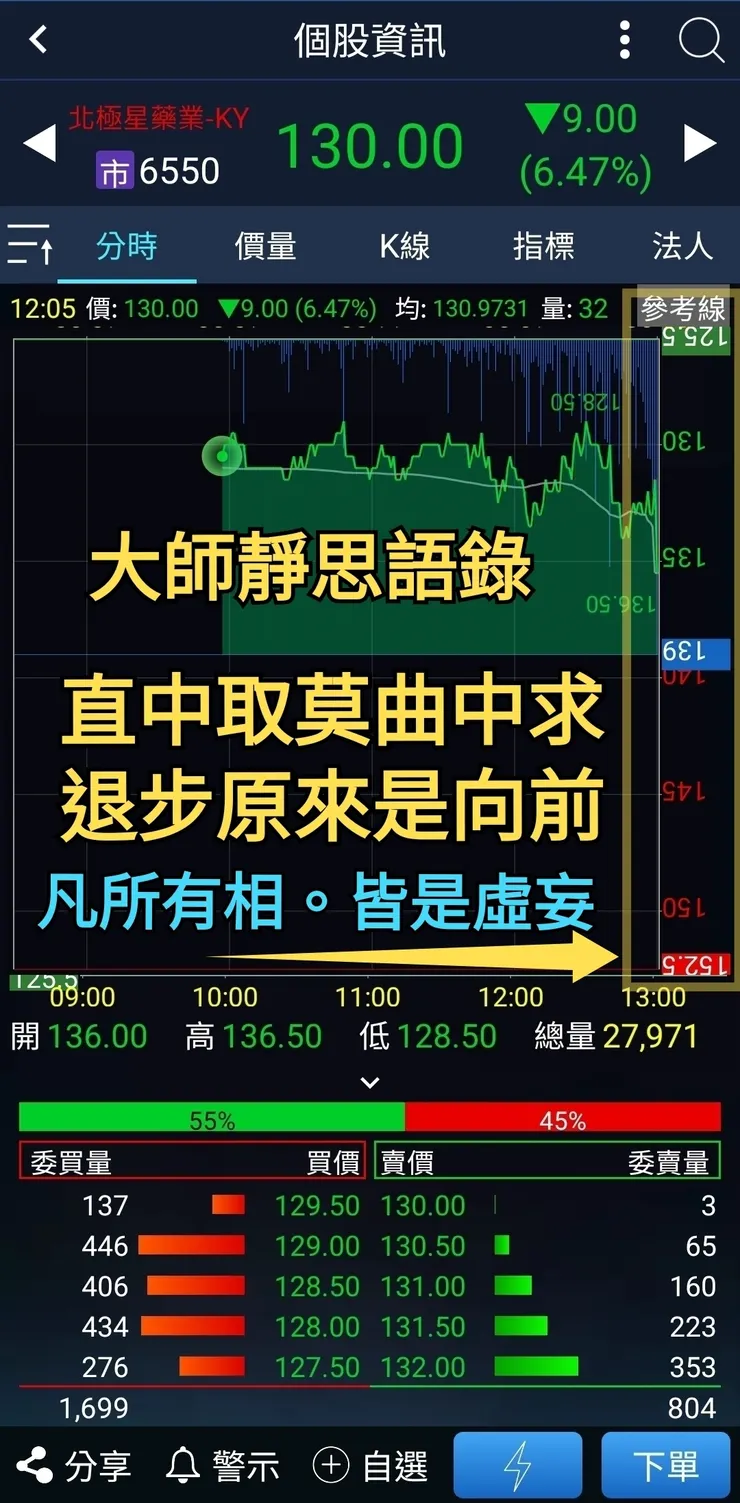Open the chart display options icon beside 分時

point(29,246)
